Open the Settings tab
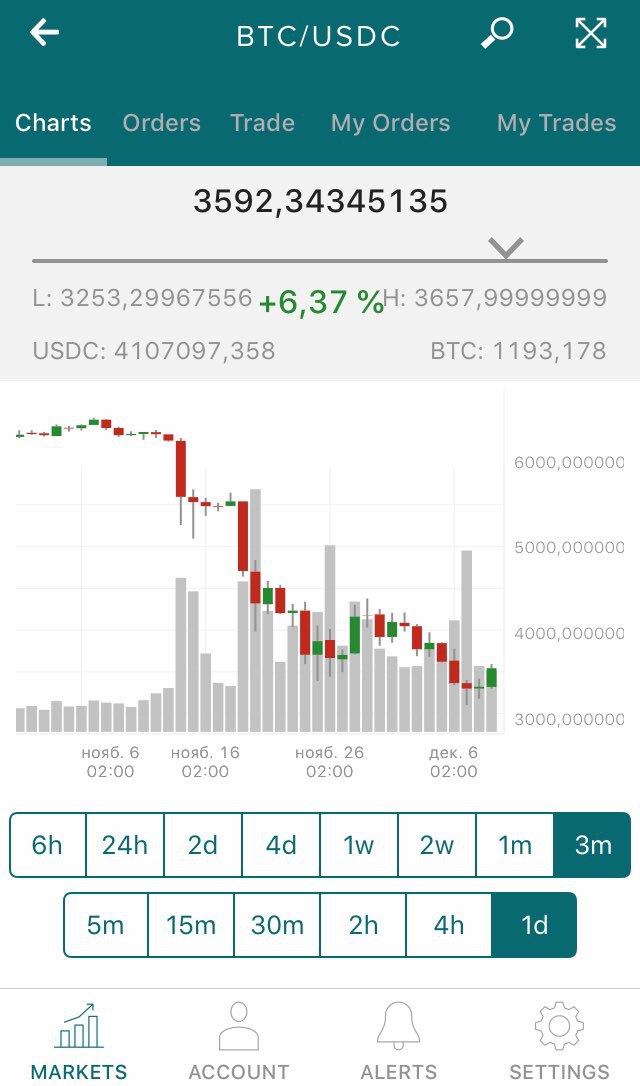This screenshot has height=1086, width=640. point(559,1041)
